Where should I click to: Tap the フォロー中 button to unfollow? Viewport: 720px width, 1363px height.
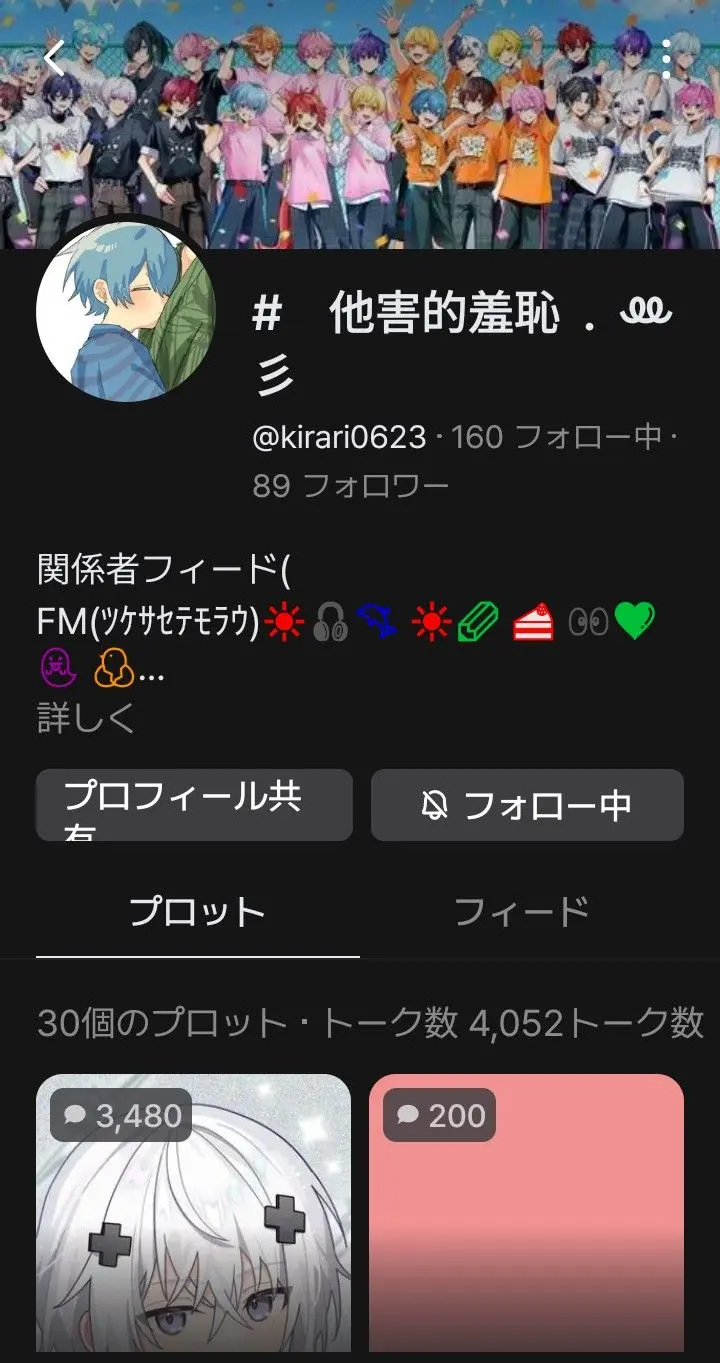coord(527,805)
